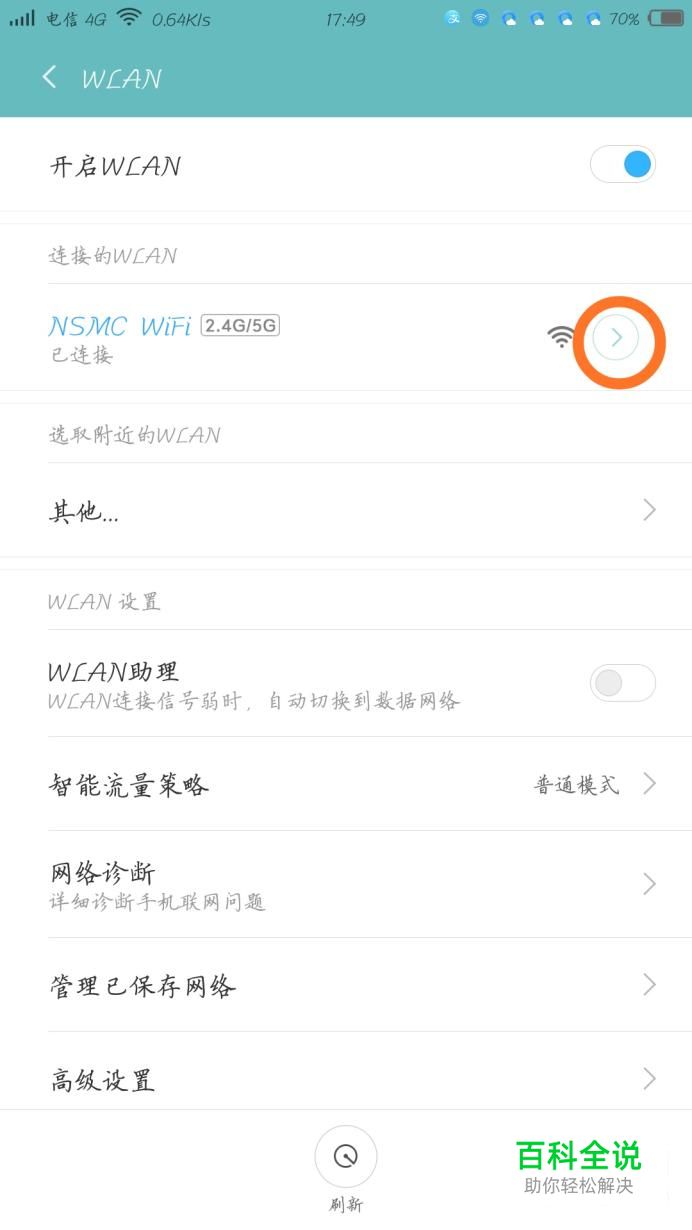Turn off the 开启WLAN switch
The width and height of the screenshot is (692, 1230).
(622, 164)
